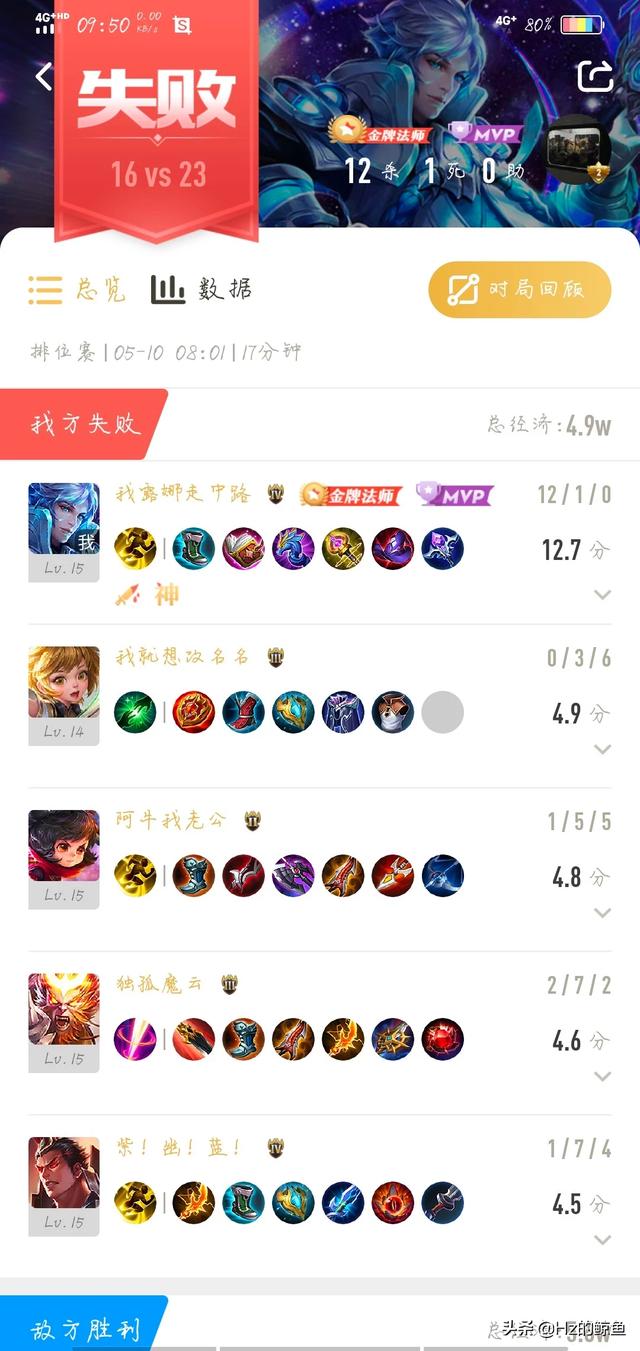Expand details for player 紫!幽!蓝!
This screenshot has width=640, height=1351.
point(602,1240)
